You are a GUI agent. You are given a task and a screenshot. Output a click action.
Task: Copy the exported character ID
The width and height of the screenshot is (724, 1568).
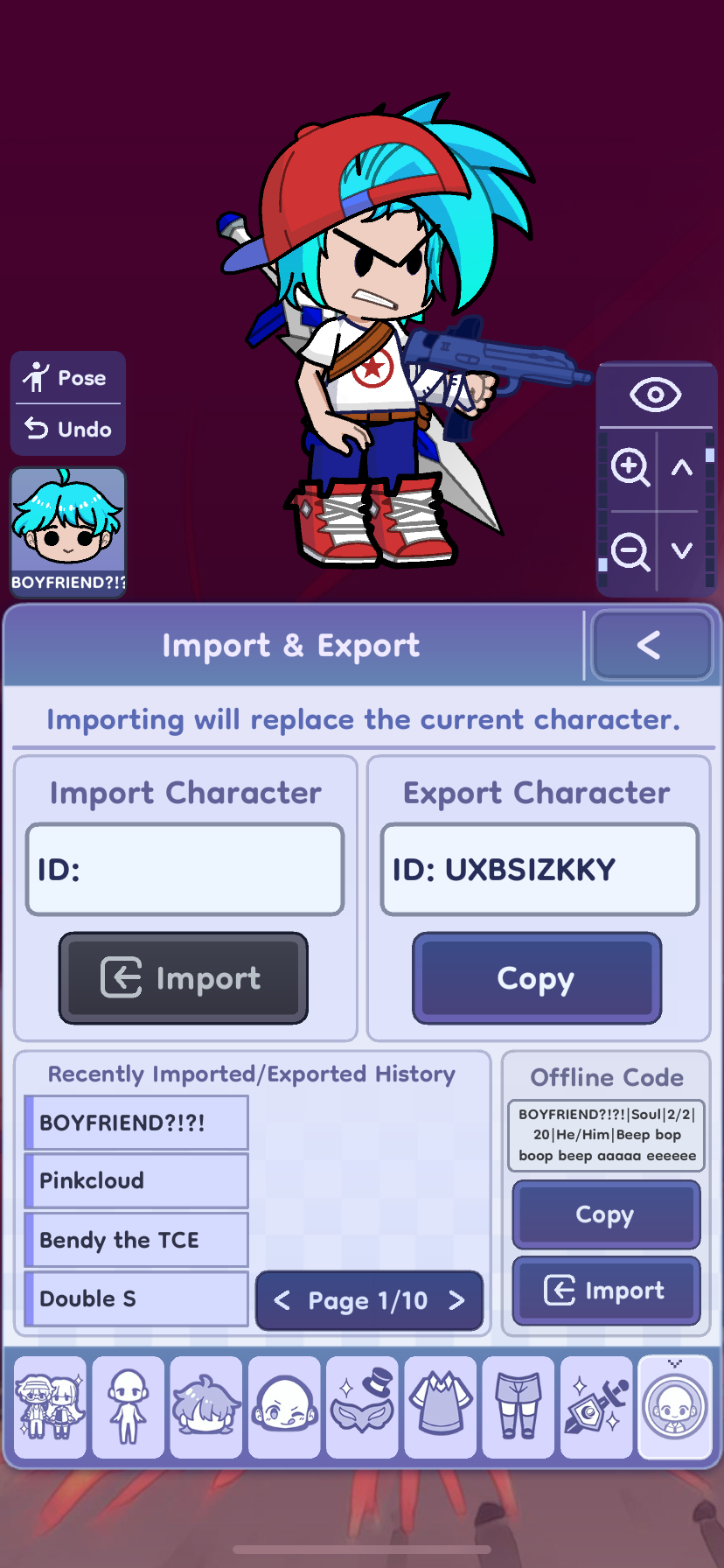click(x=536, y=978)
